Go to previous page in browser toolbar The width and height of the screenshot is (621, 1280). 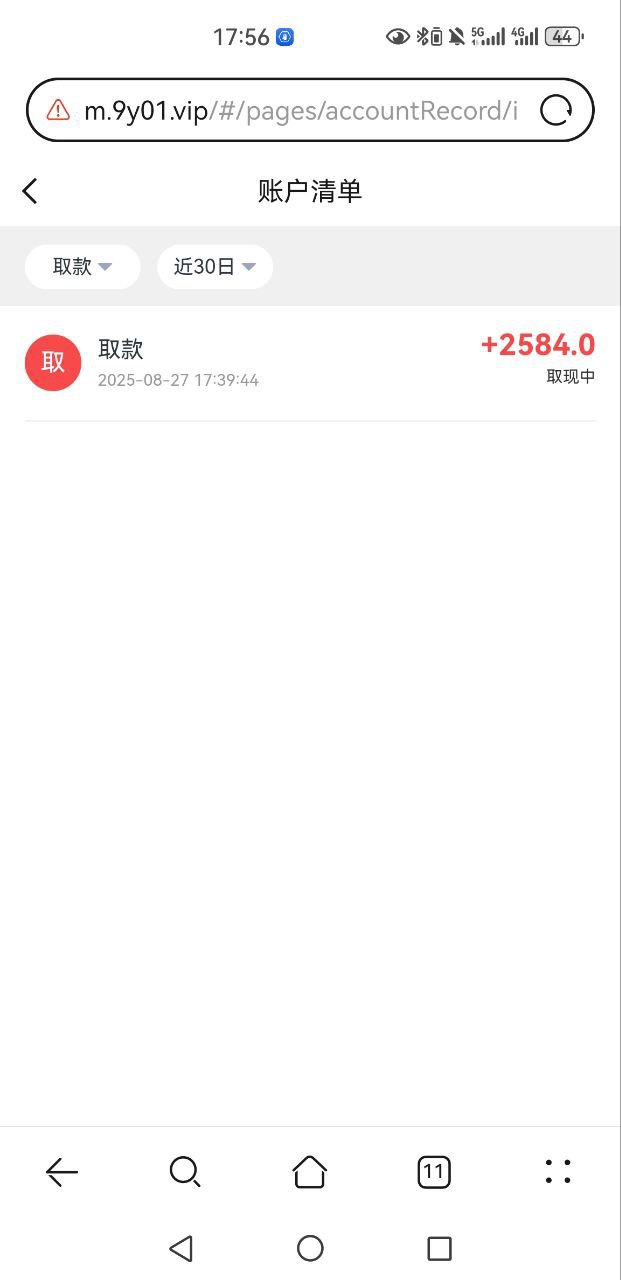pos(62,1172)
